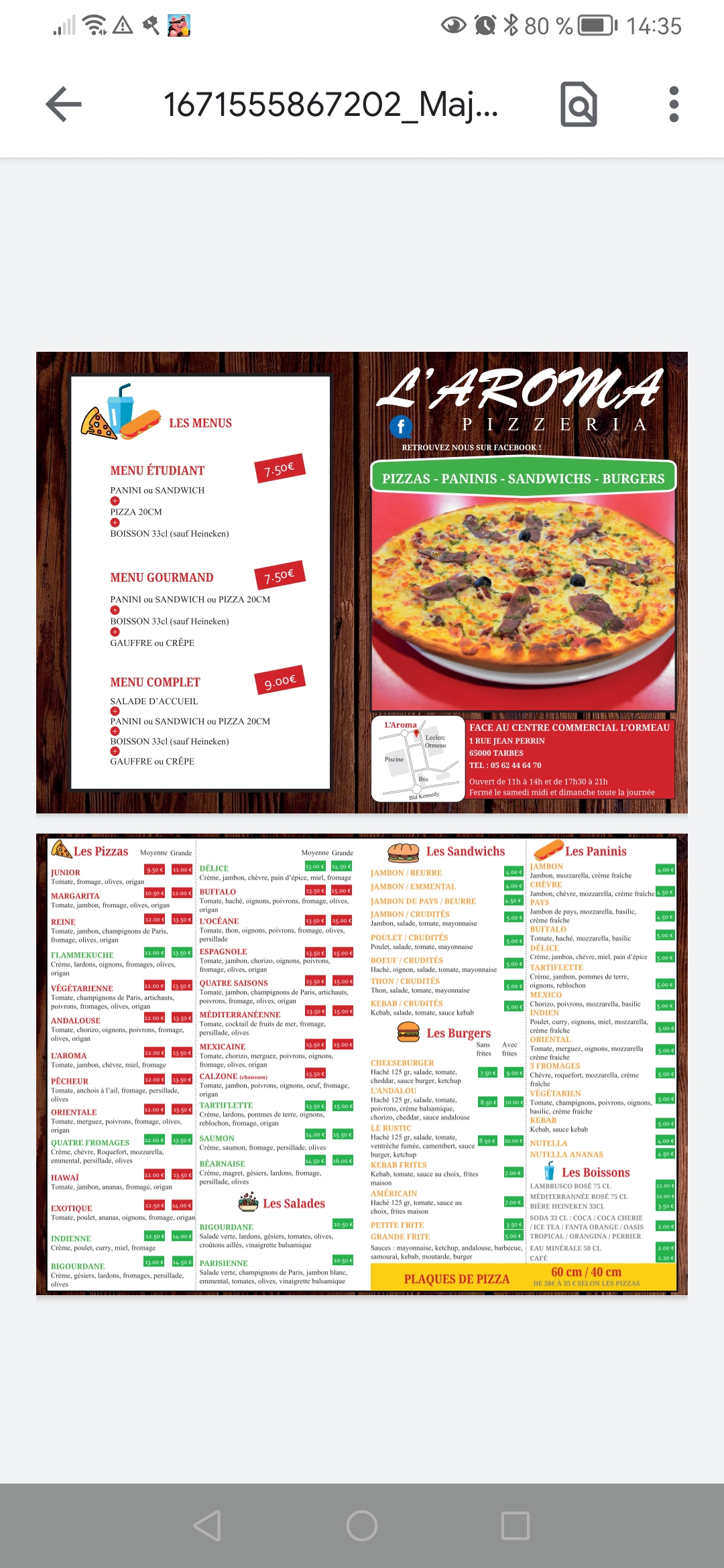Open the overflow menu

pyautogui.click(x=674, y=105)
